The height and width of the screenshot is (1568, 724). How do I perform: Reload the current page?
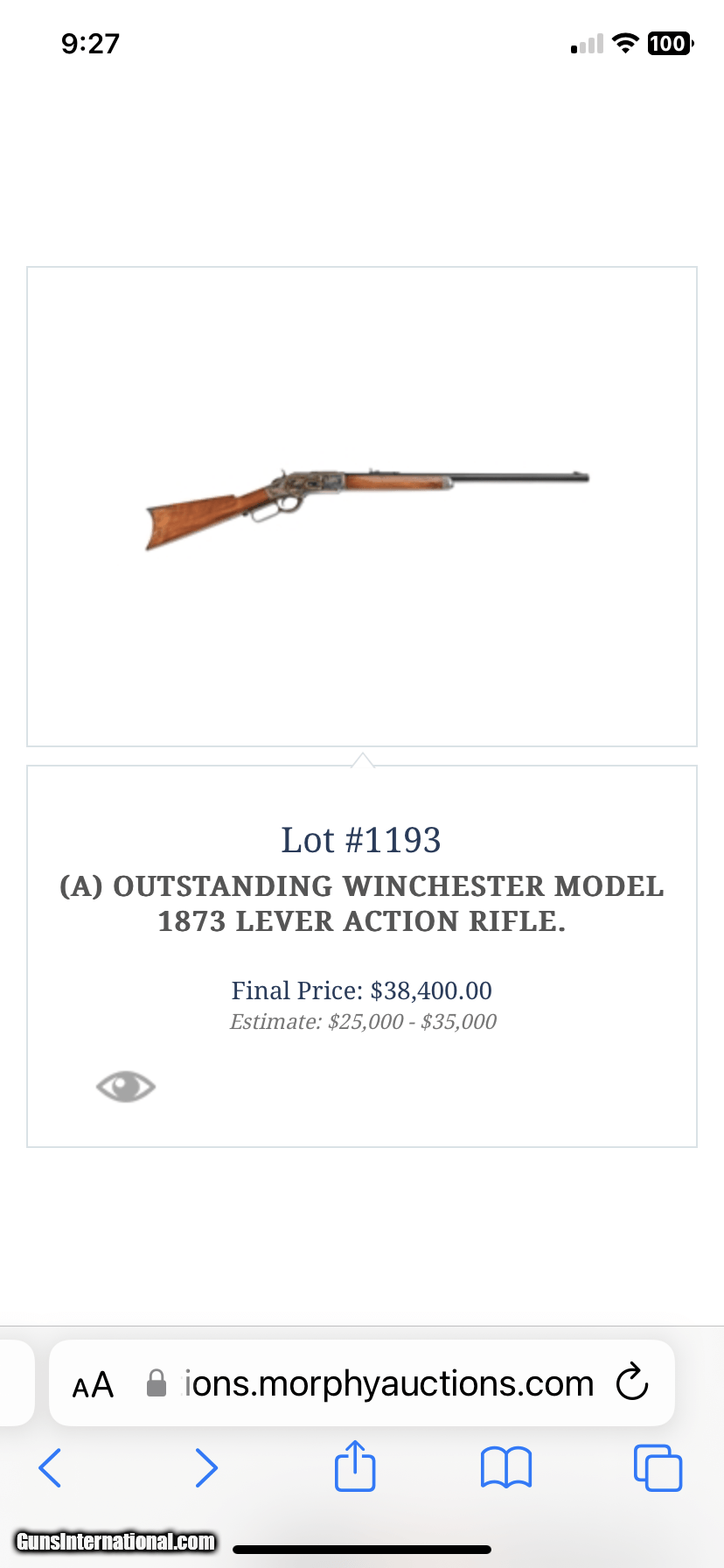click(631, 1383)
